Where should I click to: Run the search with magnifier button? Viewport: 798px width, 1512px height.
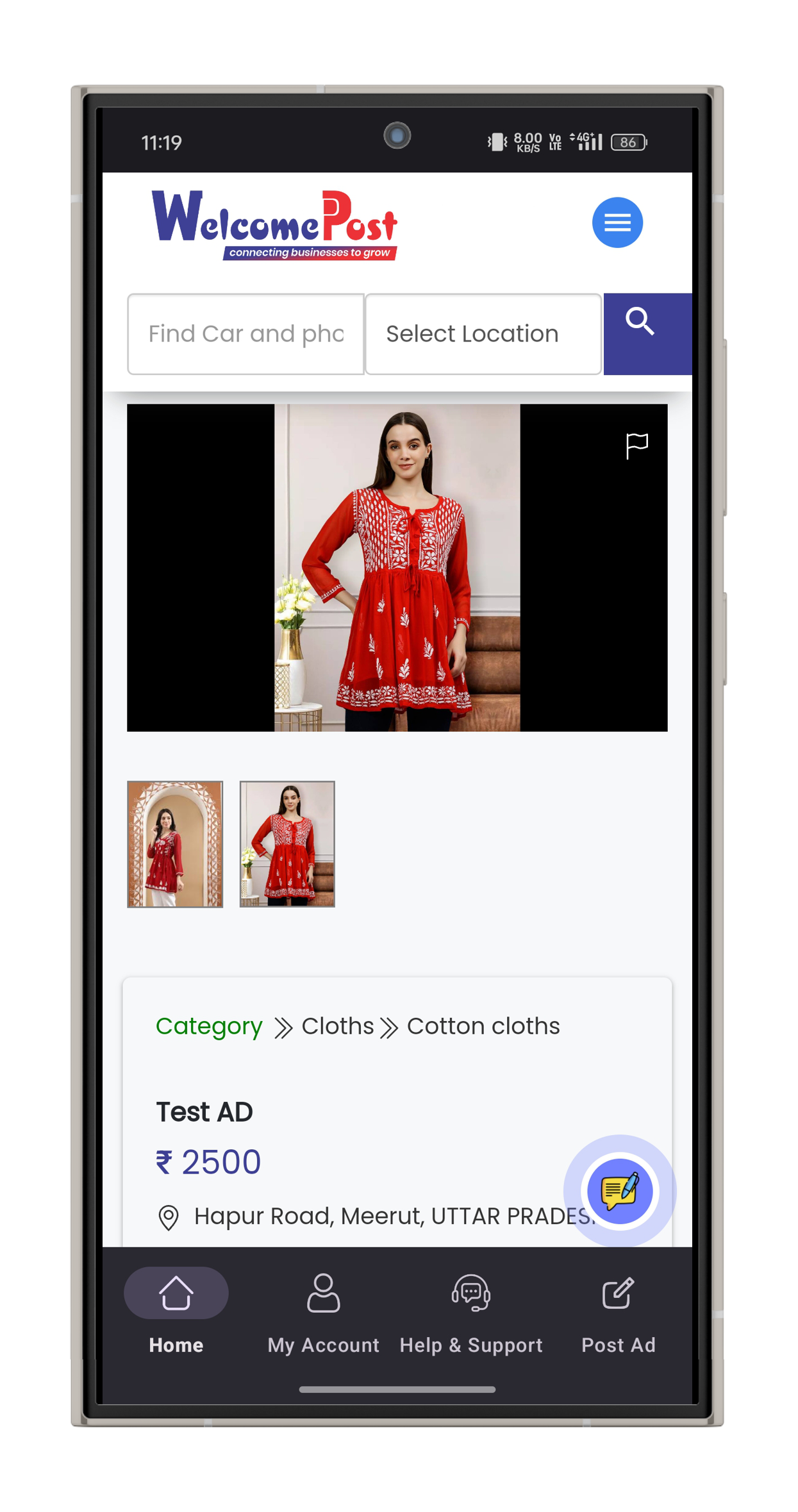[646, 333]
